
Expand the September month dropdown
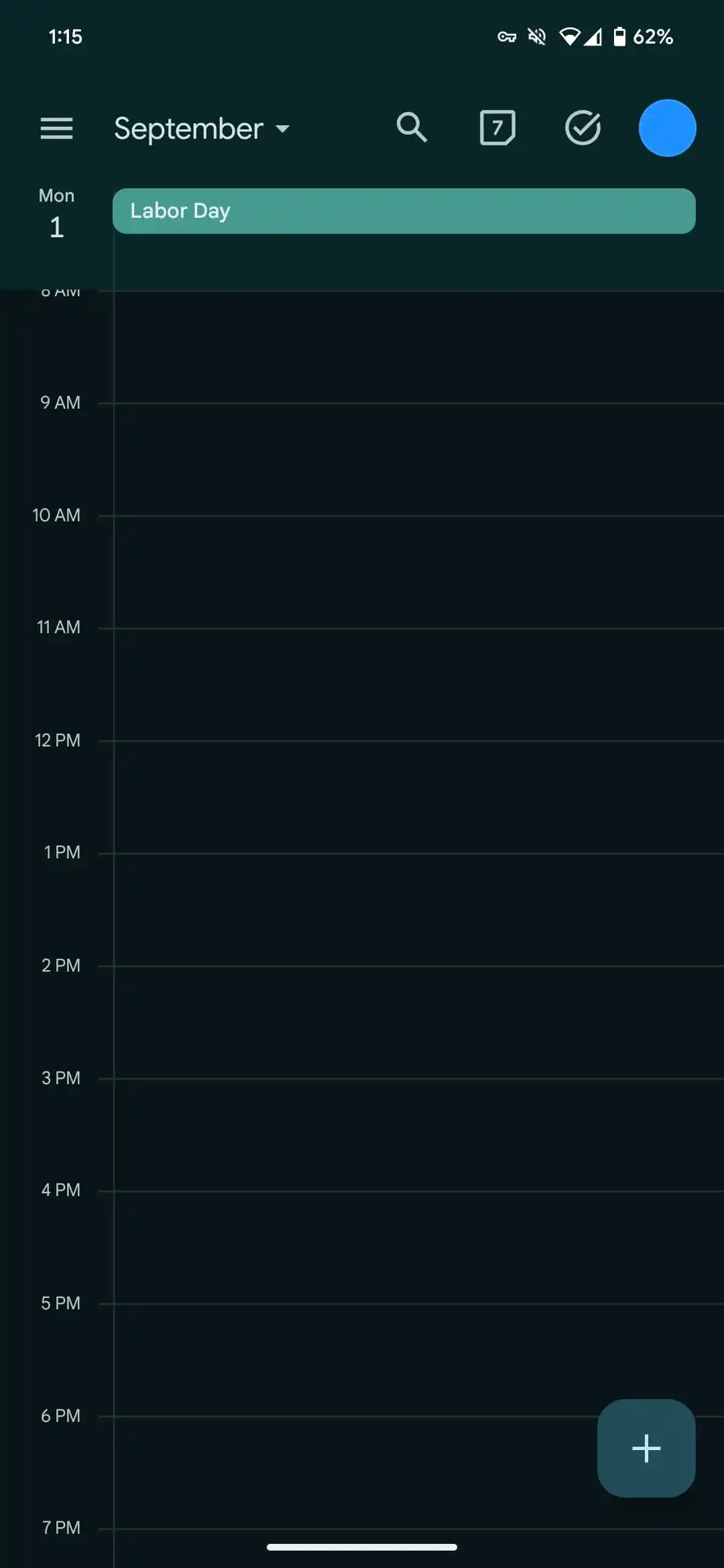[201, 129]
